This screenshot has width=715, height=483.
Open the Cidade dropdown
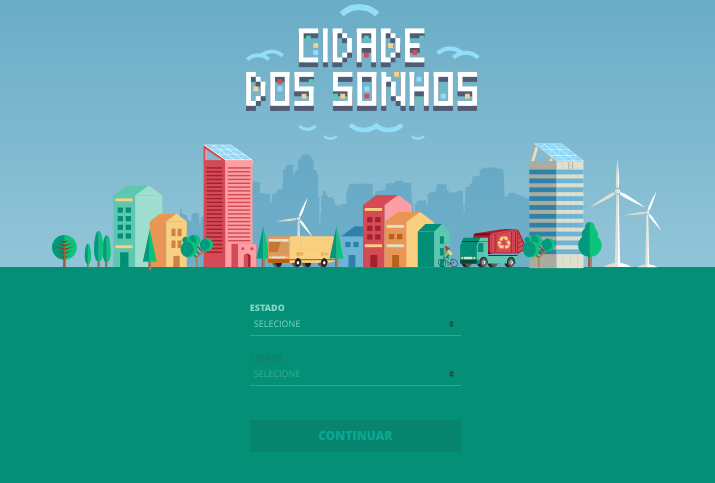coord(355,374)
